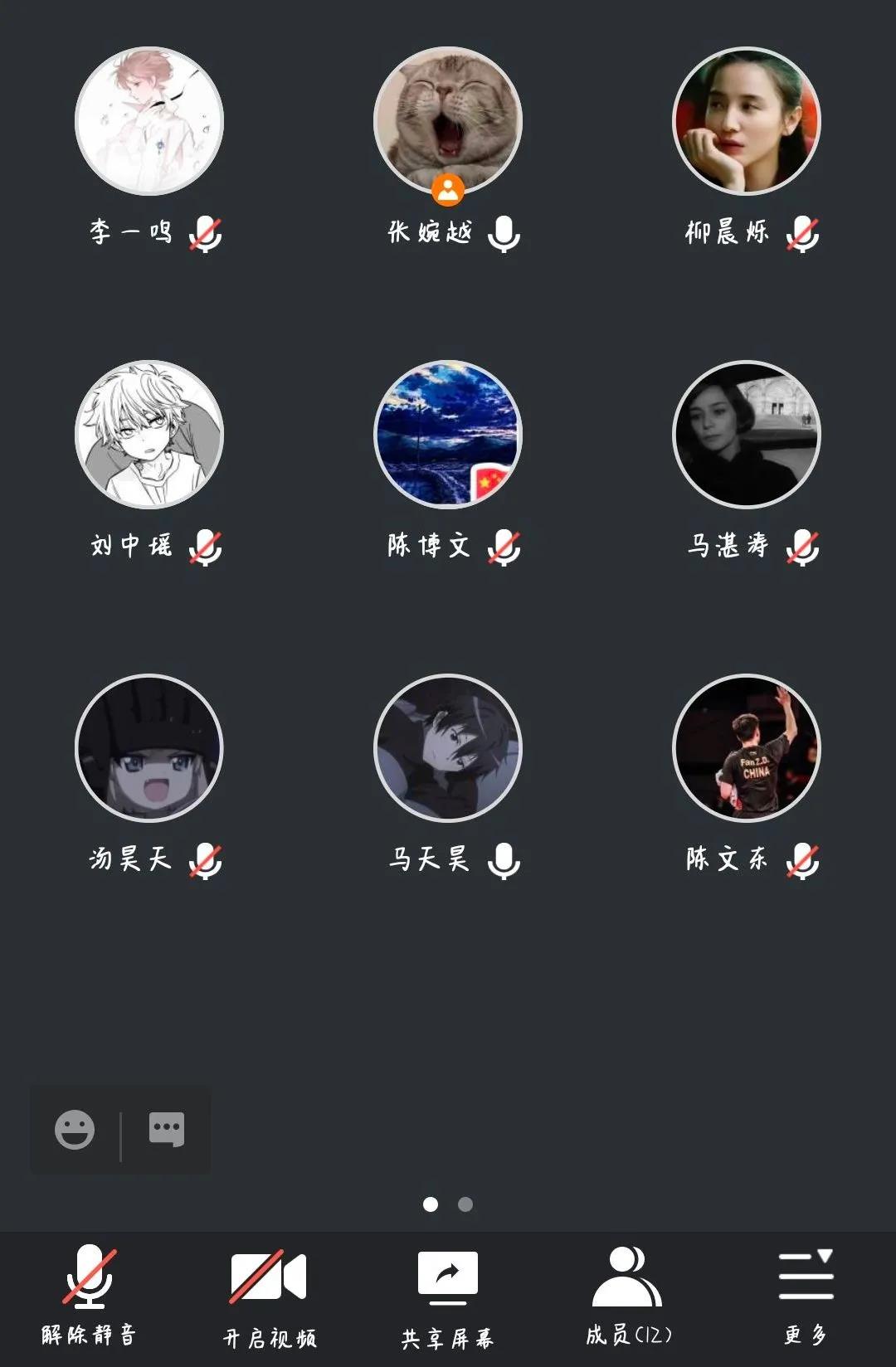Tap 汤昊天's participant avatar

[x=149, y=747]
